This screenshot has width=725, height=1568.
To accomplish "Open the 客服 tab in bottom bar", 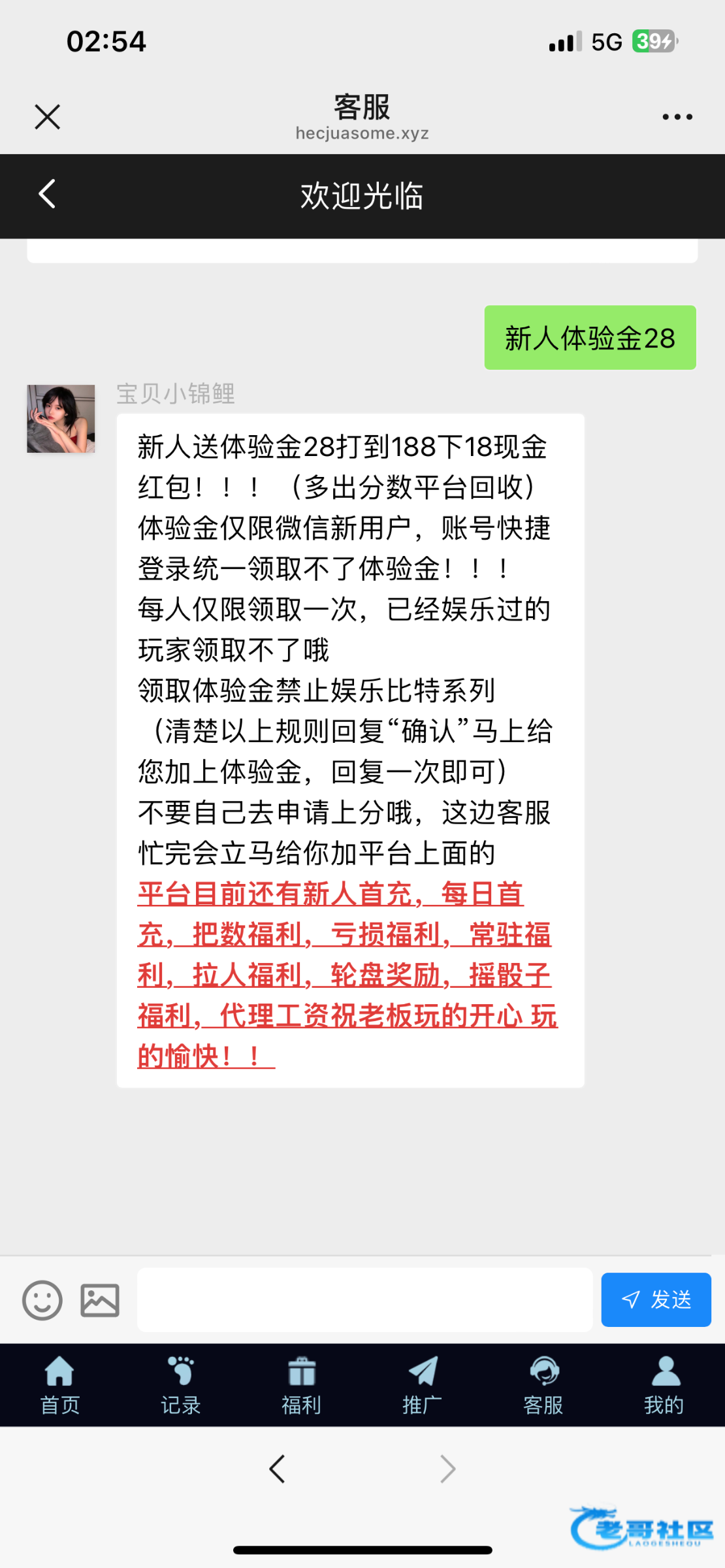I will click(x=543, y=1385).
